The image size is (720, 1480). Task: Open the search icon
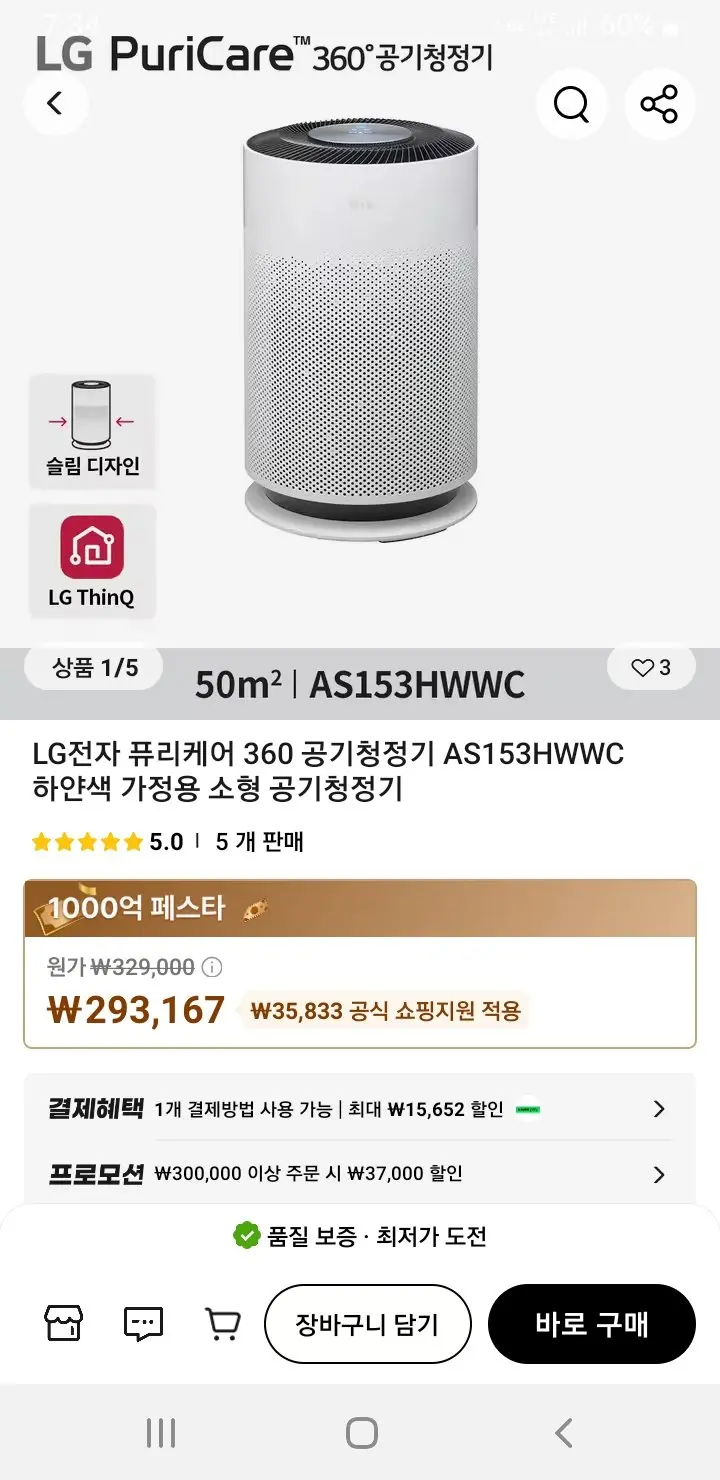click(571, 104)
